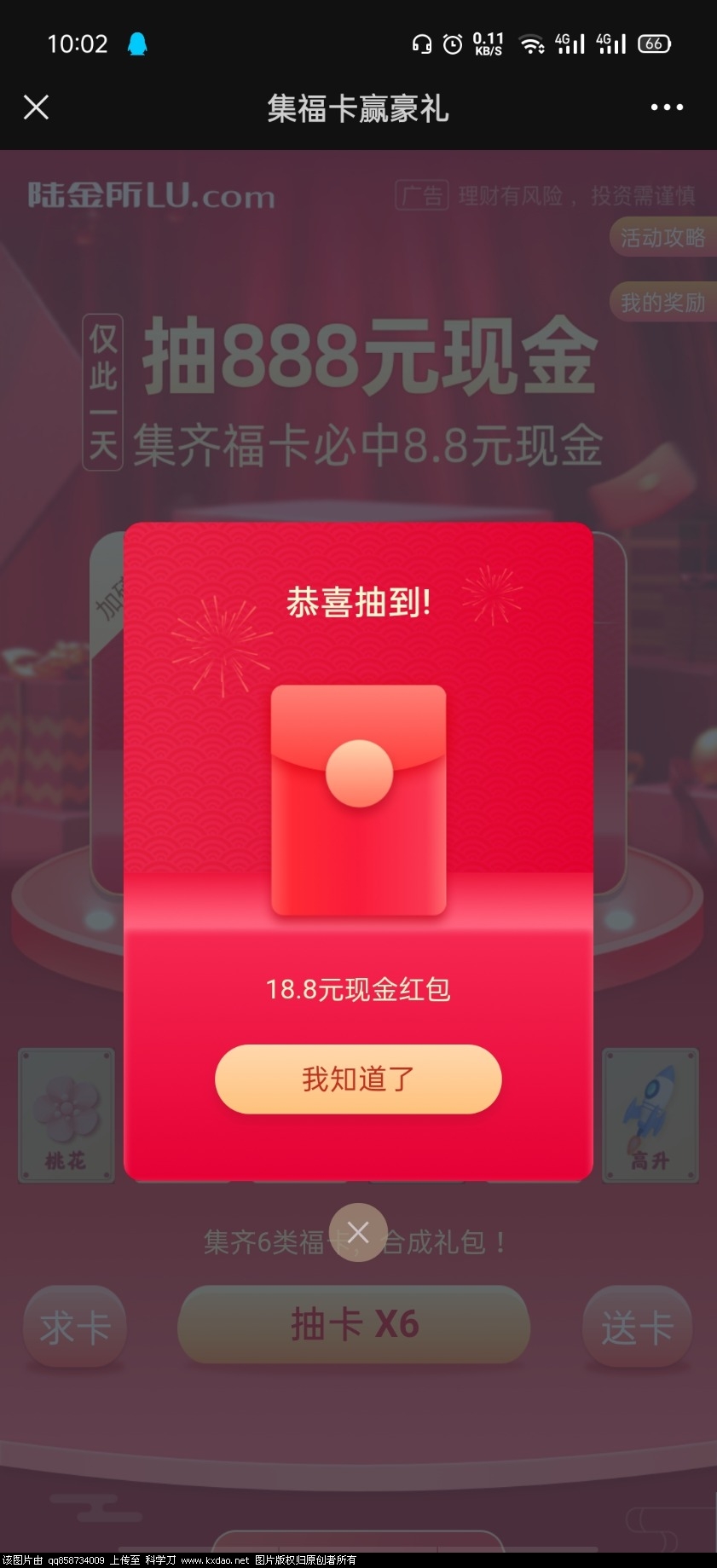Viewport: 717px width, 1568px height.
Task: Open the headphone audio status icon
Action: (421, 43)
